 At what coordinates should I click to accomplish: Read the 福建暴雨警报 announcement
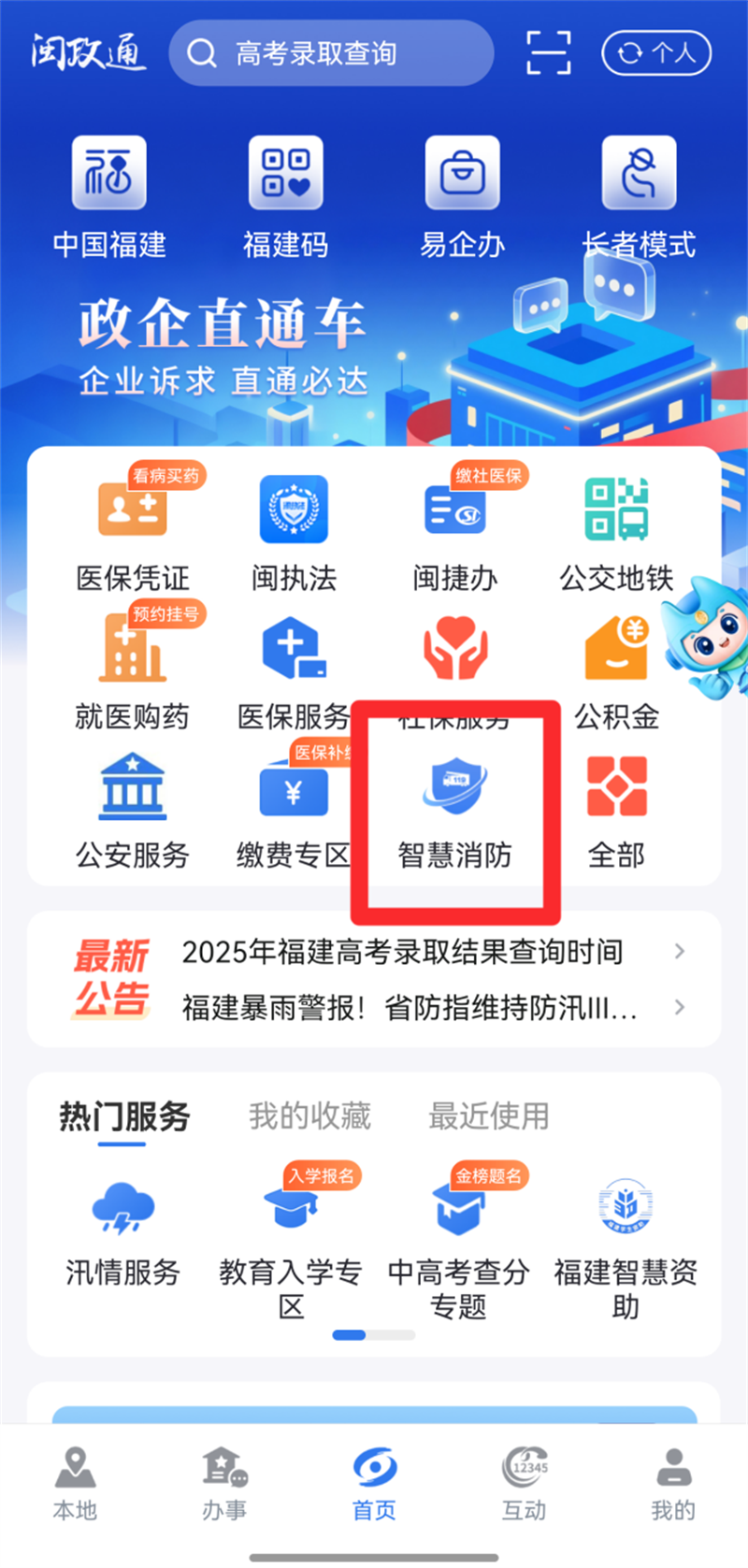coord(410,1008)
